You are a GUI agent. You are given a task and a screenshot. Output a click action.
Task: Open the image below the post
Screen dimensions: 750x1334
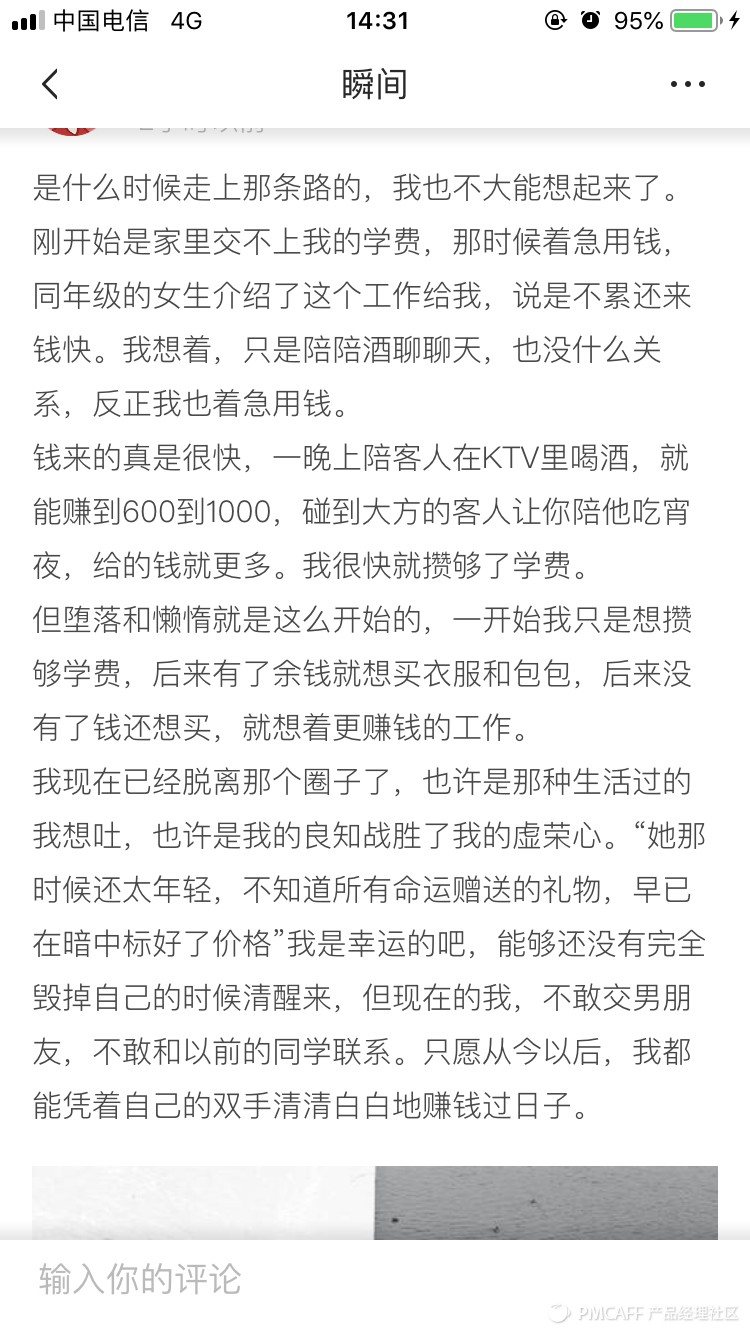(375, 1202)
